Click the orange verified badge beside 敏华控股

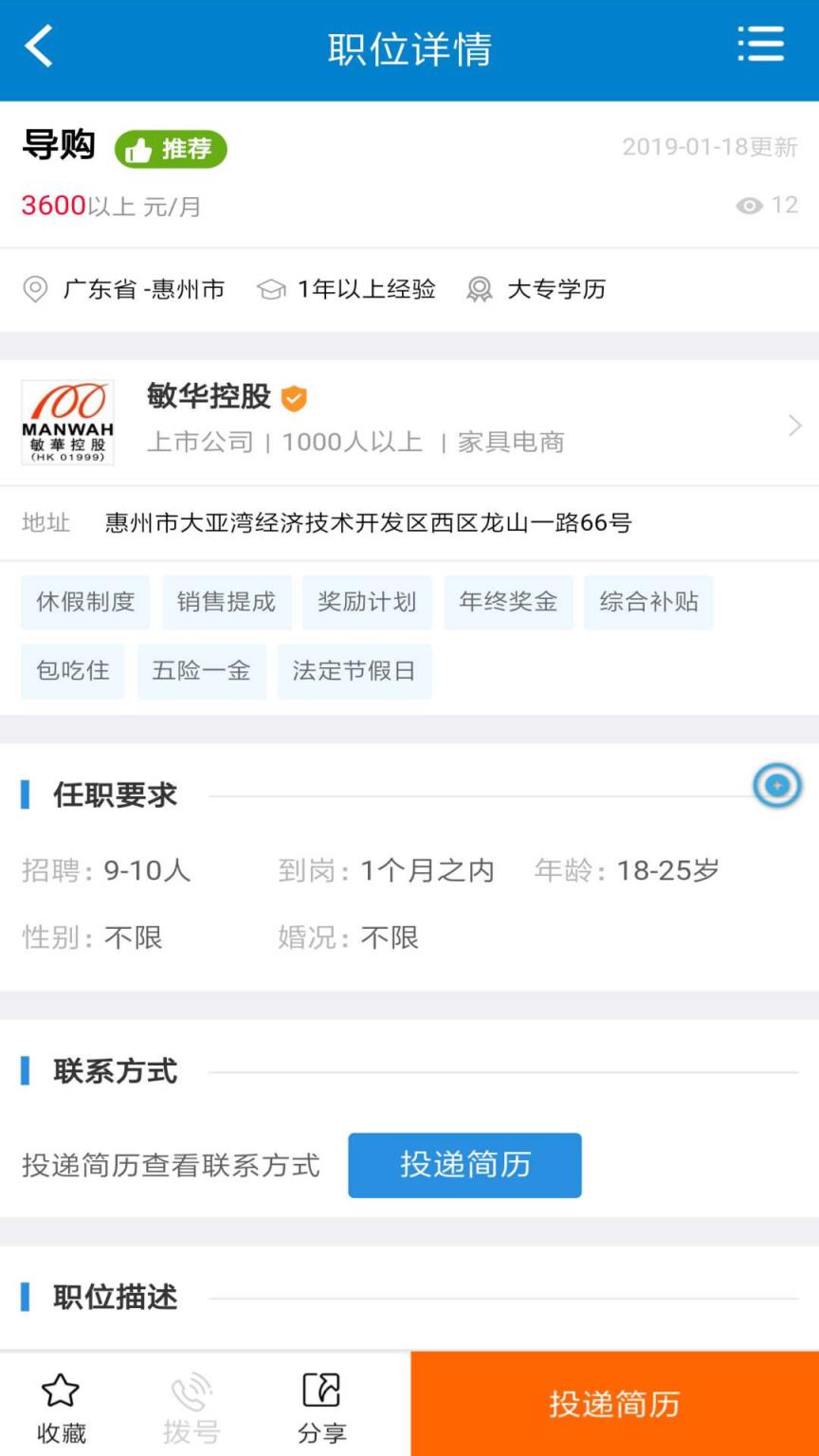coord(294,397)
